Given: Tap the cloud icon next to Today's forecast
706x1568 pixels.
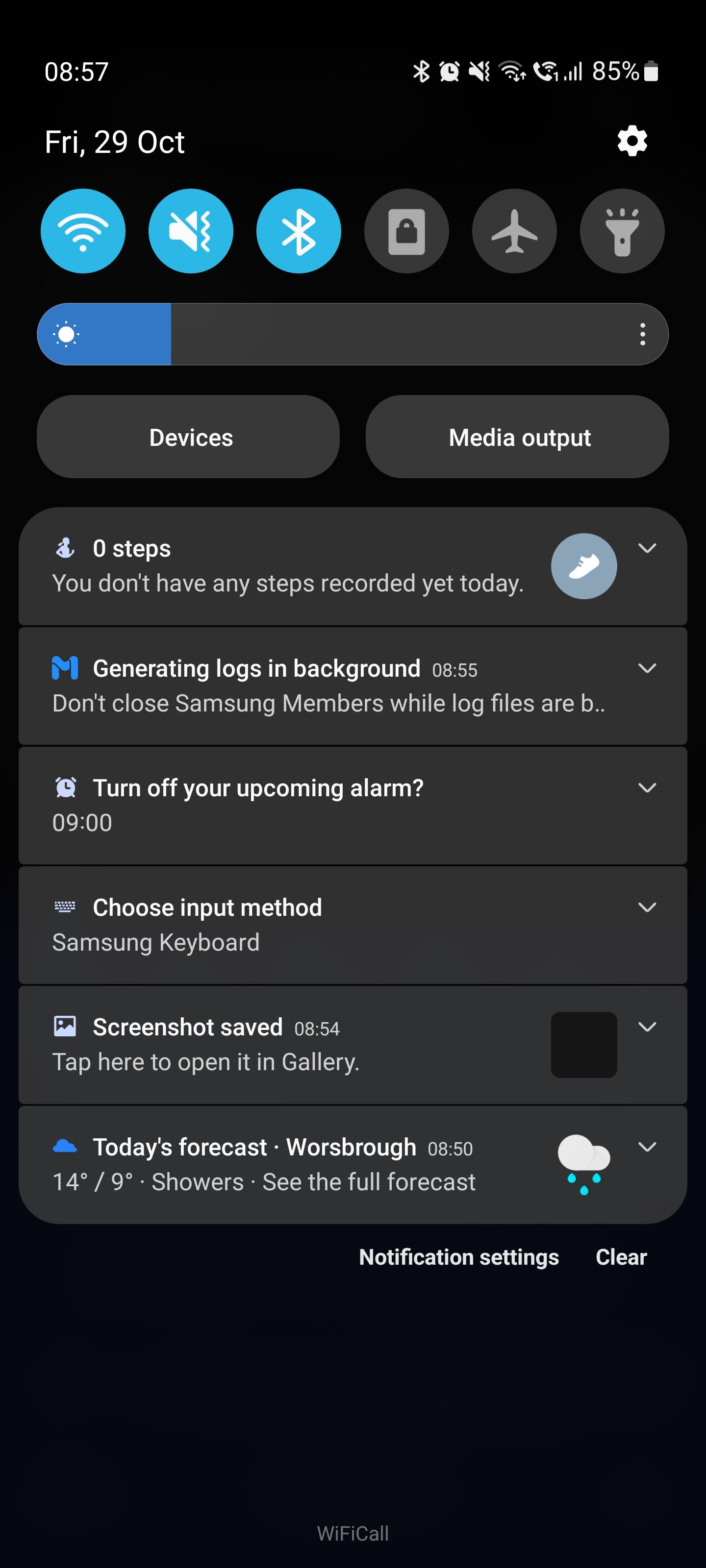Looking at the screenshot, I should click(x=66, y=1146).
